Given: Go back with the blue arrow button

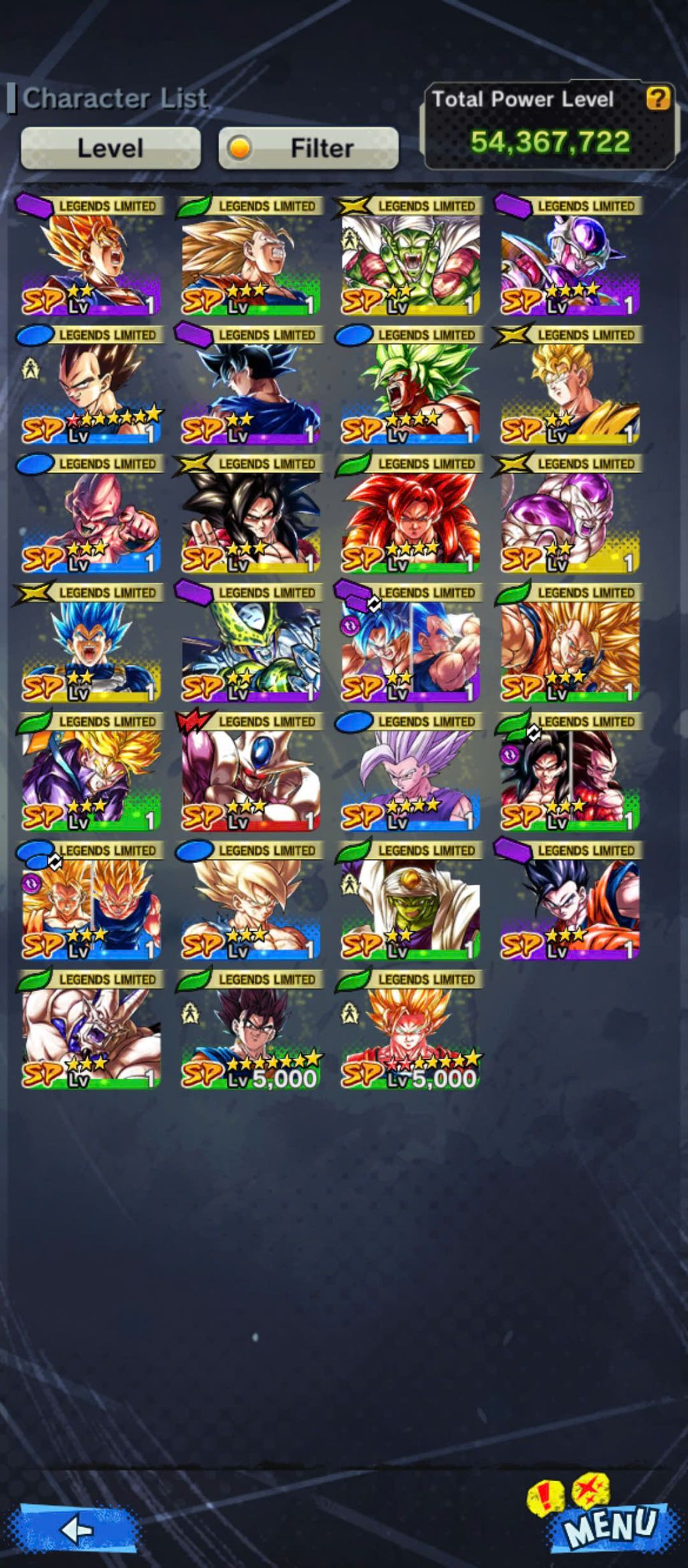Looking at the screenshot, I should (76, 1529).
